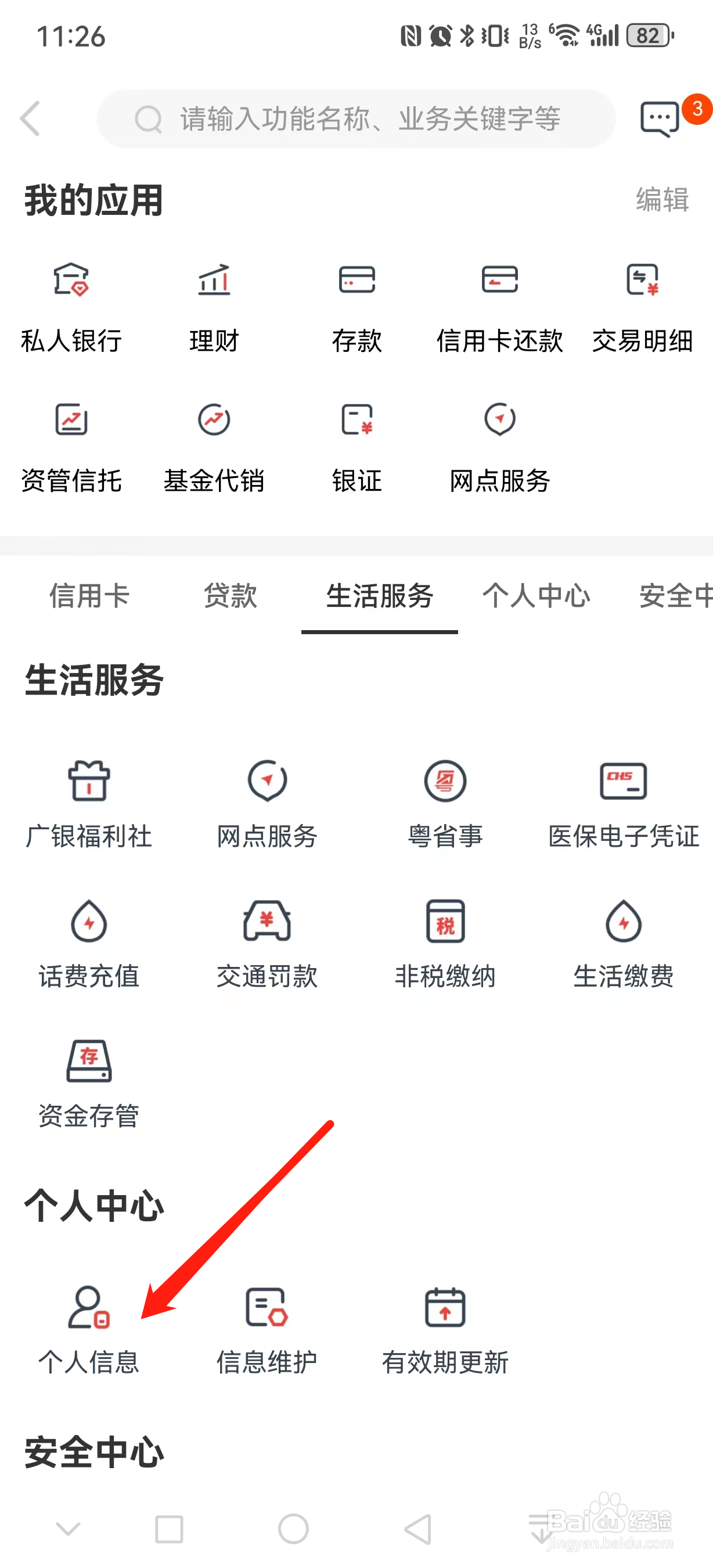Switch to the 信用卡 tab
Image resolution: width=713 pixels, height=1568 pixels.
[x=90, y=596]
